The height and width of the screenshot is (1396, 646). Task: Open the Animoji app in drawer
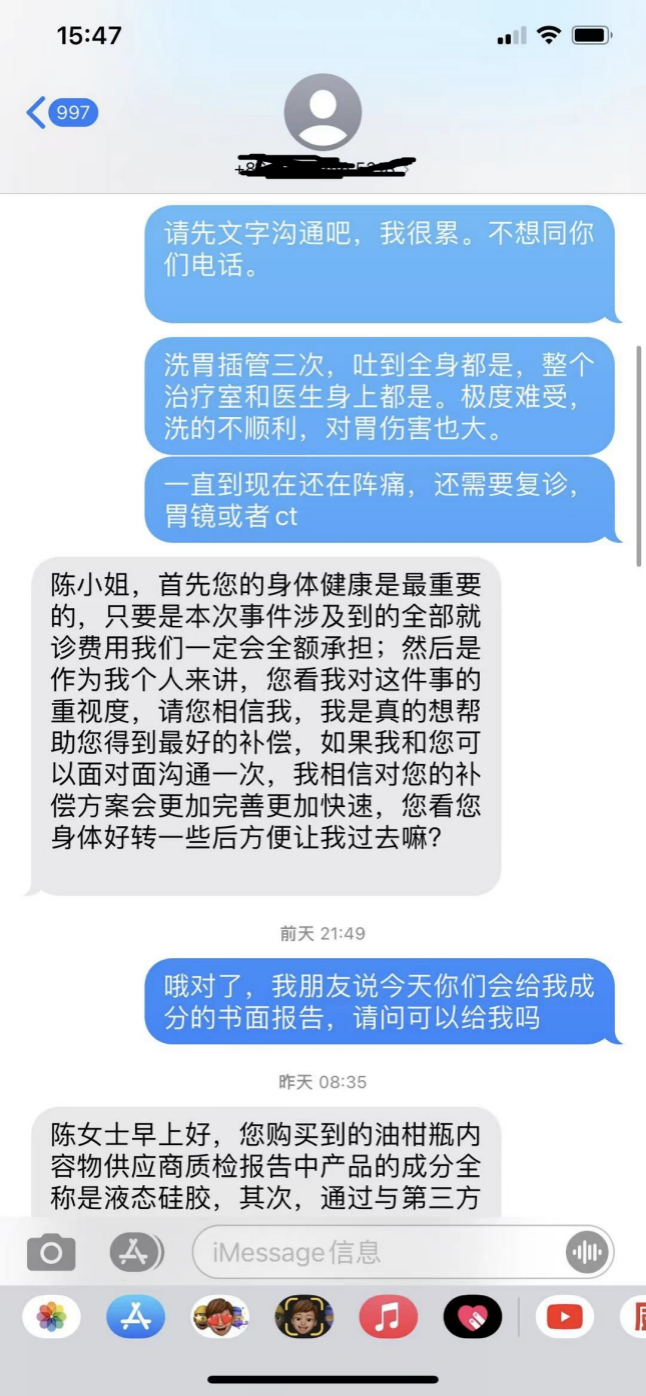pos(304,1318)
